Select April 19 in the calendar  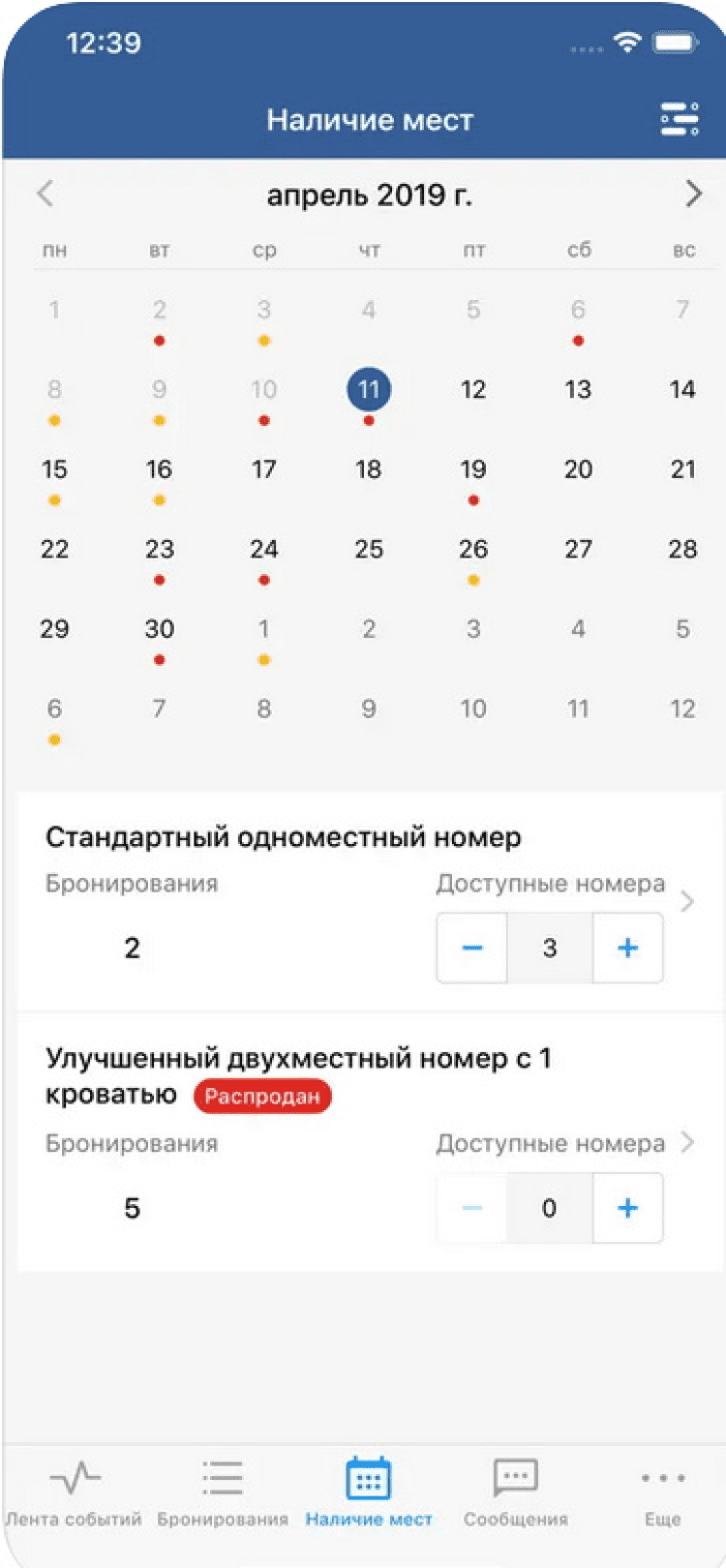pyautogui.click(x=472, y=470)
